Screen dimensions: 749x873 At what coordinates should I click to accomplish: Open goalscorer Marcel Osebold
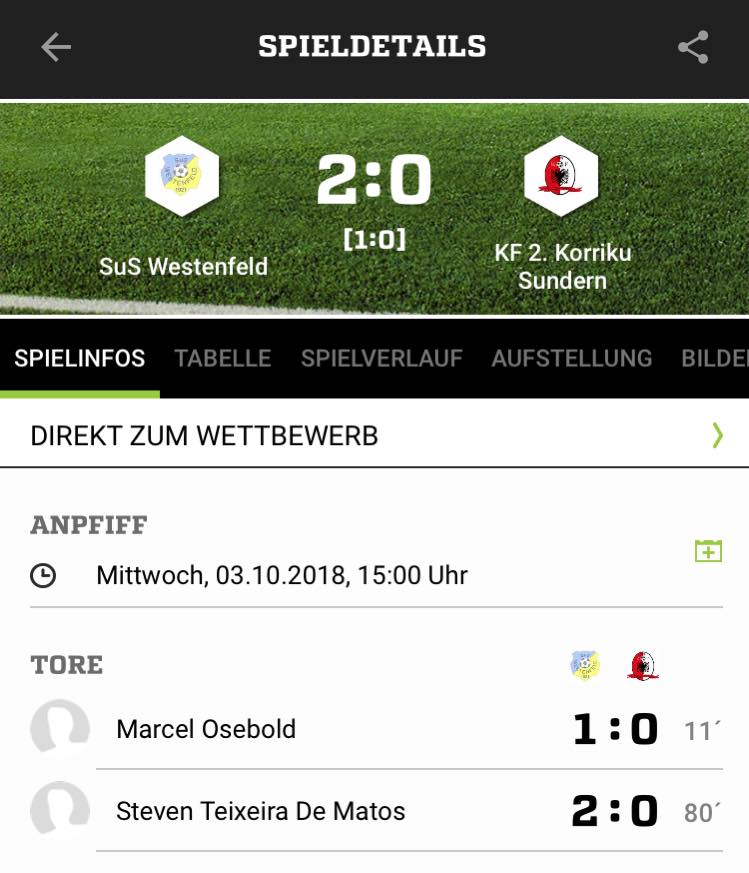[x=206, y=729]
